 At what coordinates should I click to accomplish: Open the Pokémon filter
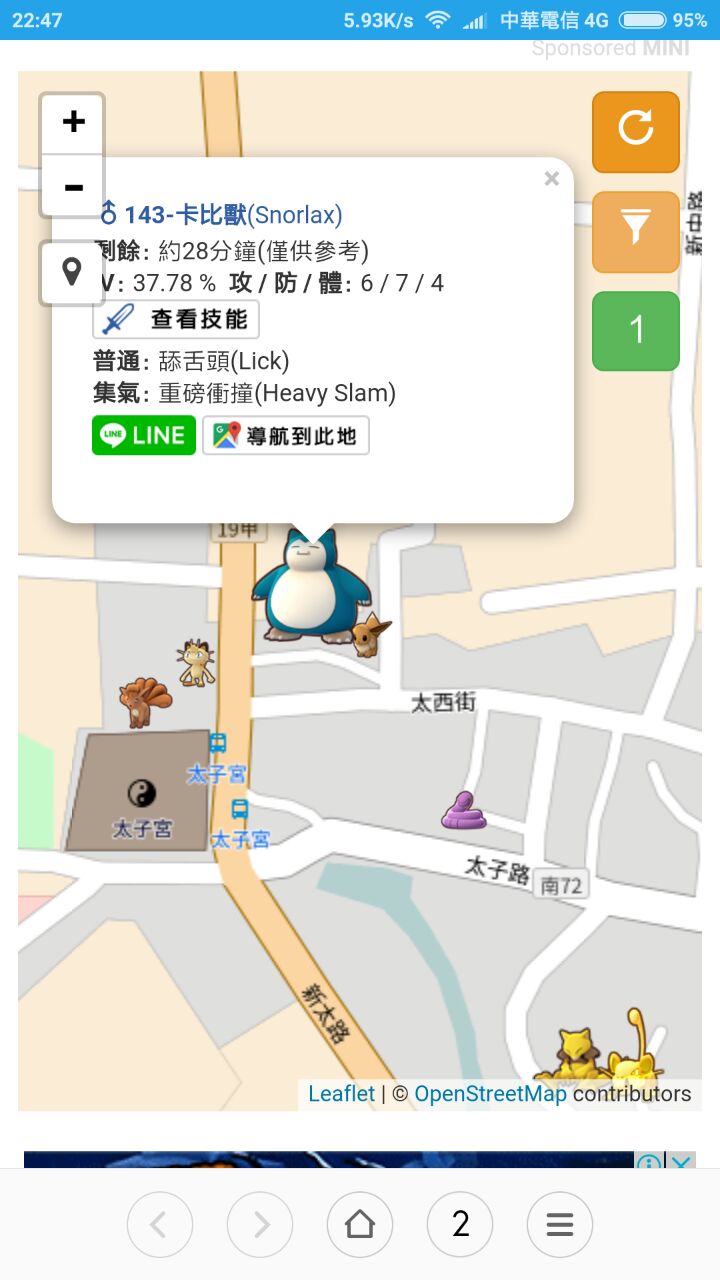pyautogui.click(x=635, y=231)
